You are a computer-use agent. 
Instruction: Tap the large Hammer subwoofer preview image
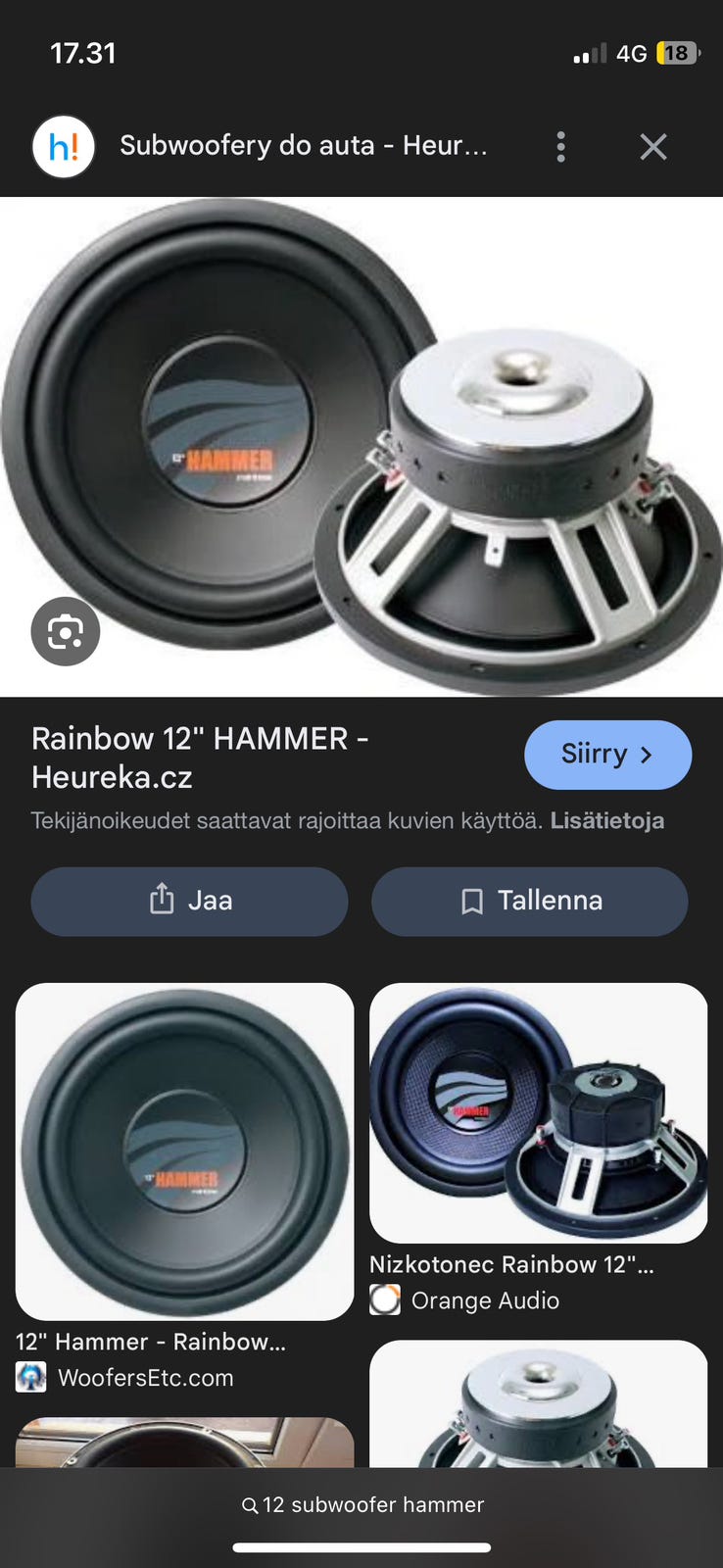(361, 441)
